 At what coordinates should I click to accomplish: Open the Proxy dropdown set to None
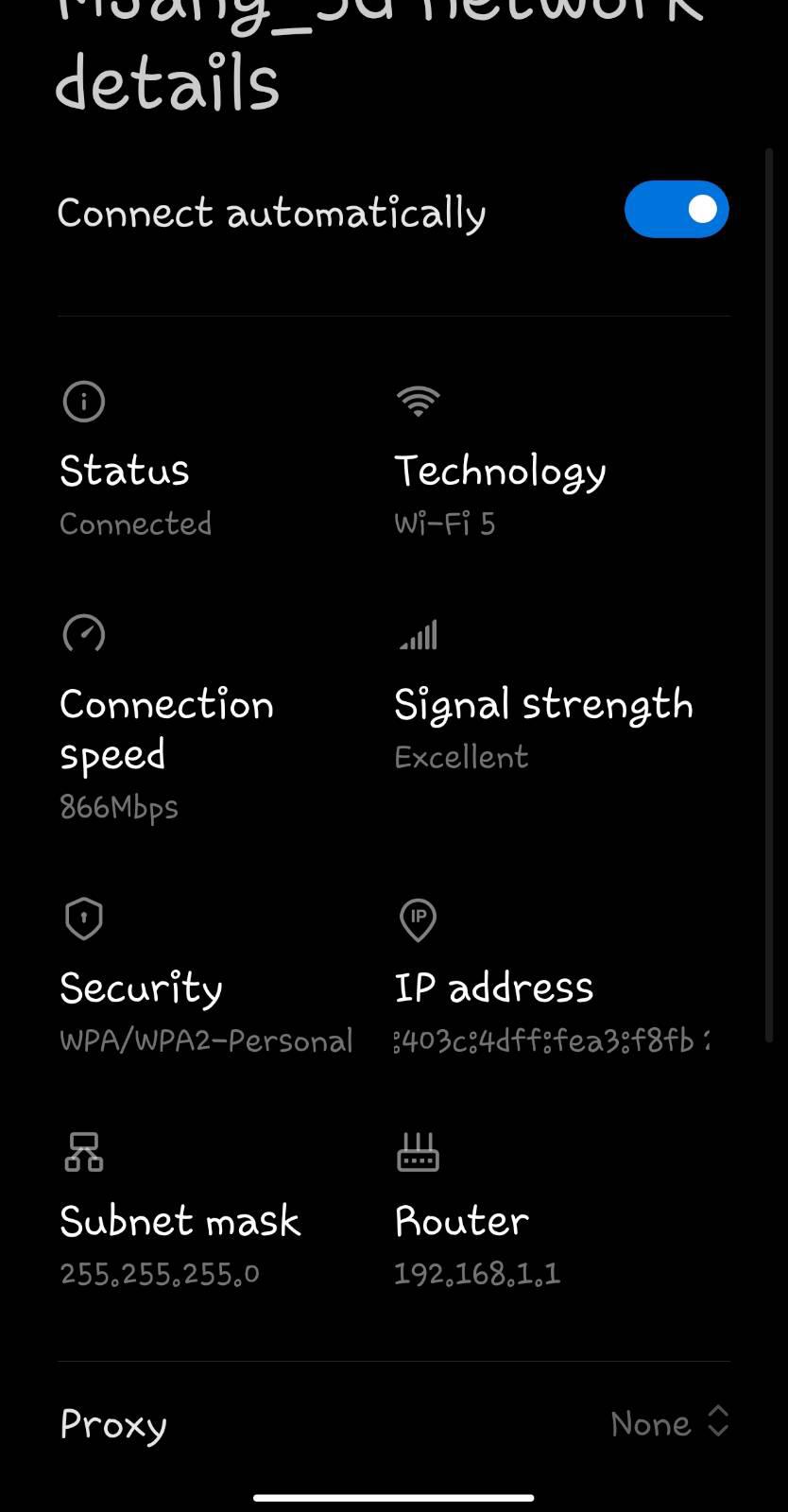[670, 1422]
